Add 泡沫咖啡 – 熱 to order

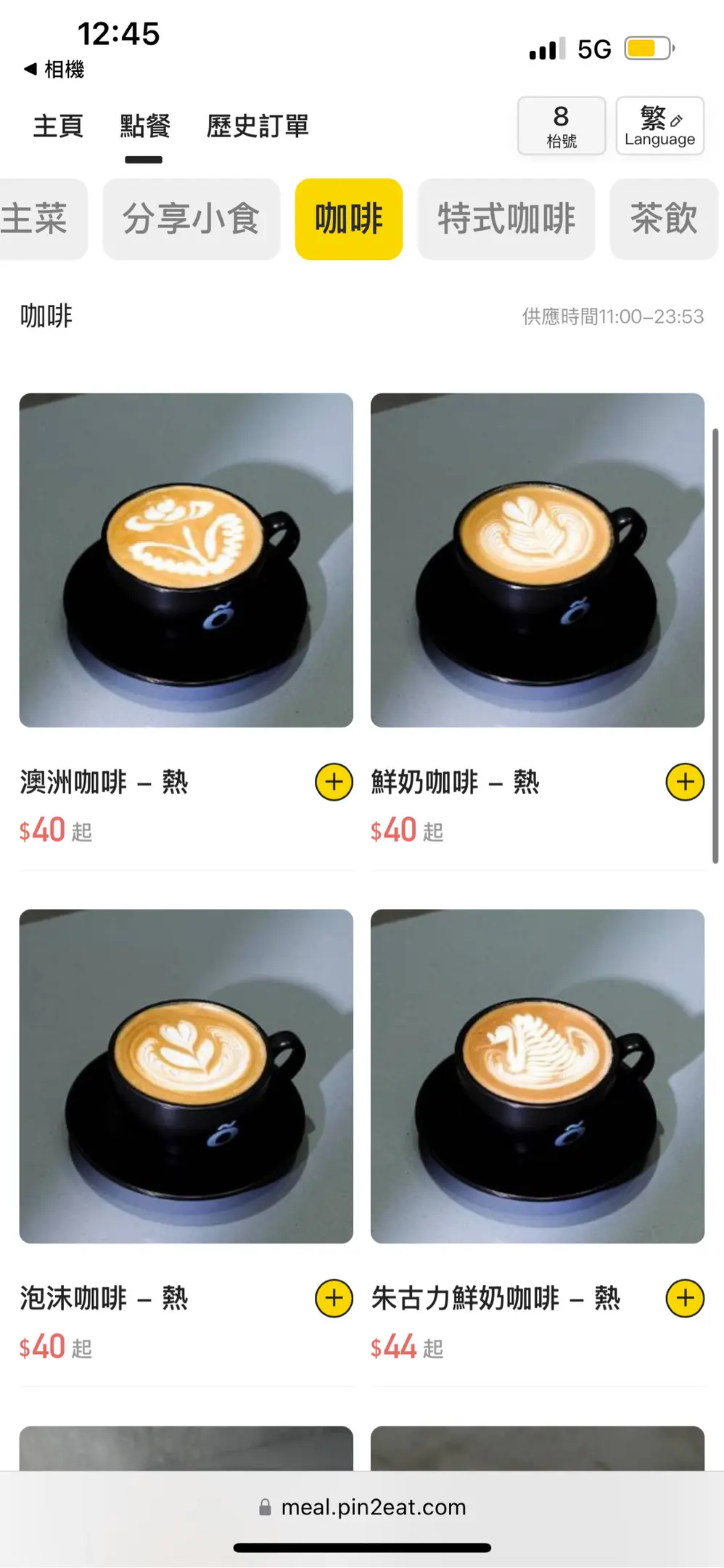click(334, 1298)
